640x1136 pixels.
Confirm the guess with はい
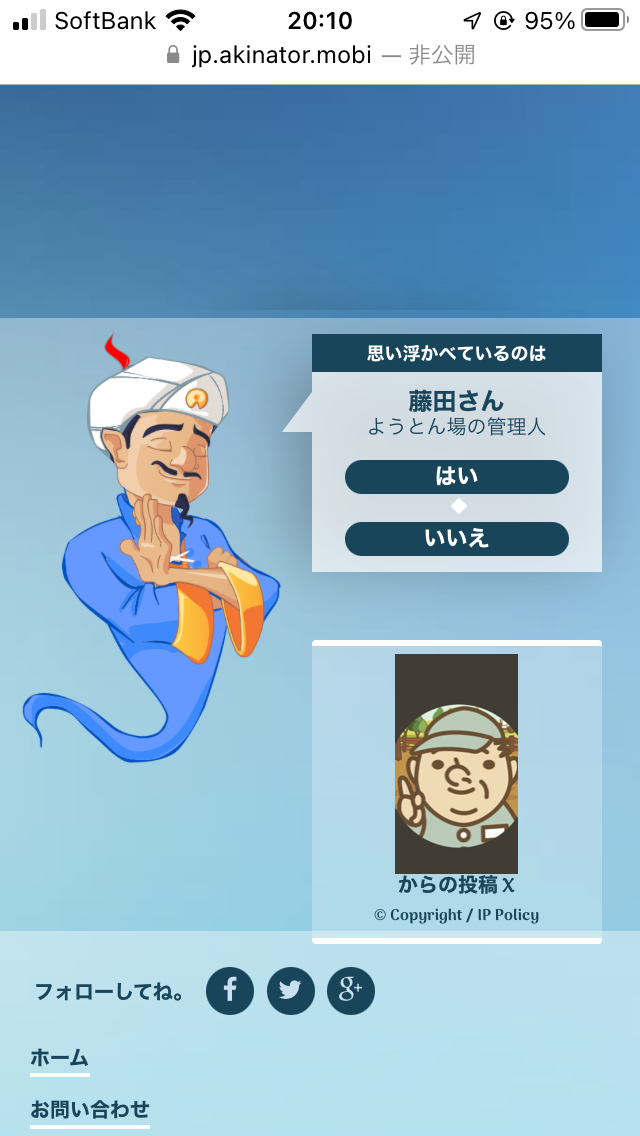coord(457,477)
